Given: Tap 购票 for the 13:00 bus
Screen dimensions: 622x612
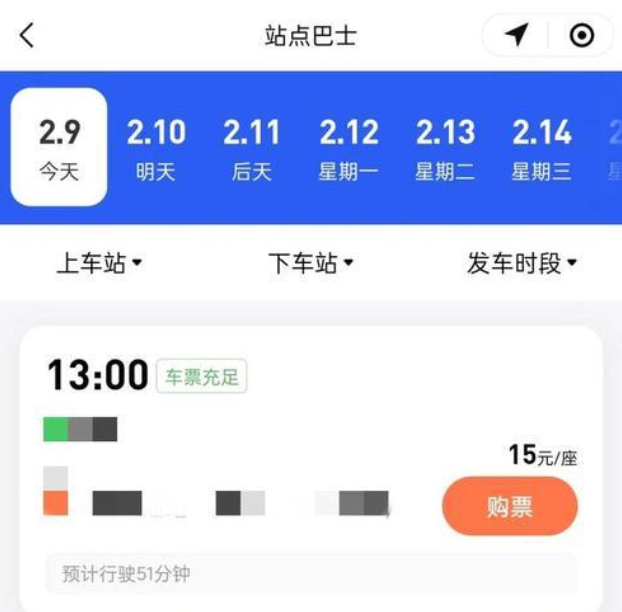Looking at the screenshot, I should tap(510, 506).
